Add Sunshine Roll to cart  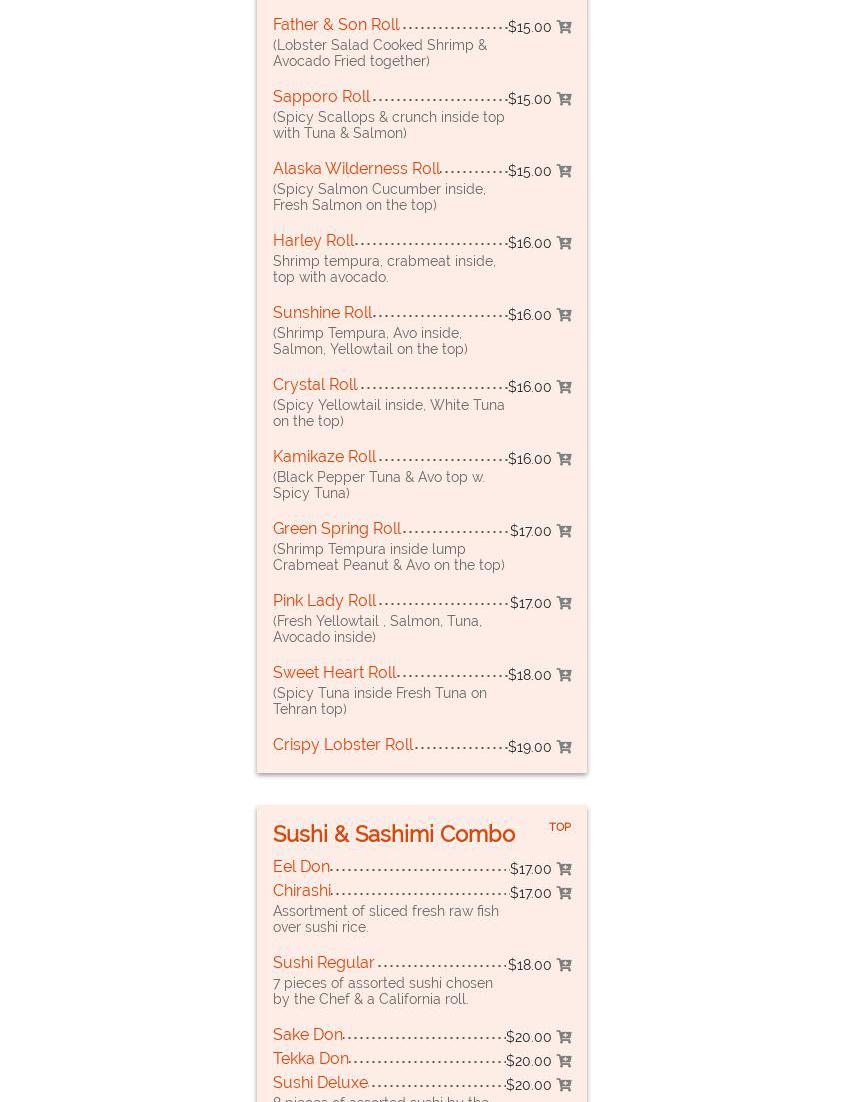(x=564, y=315)
